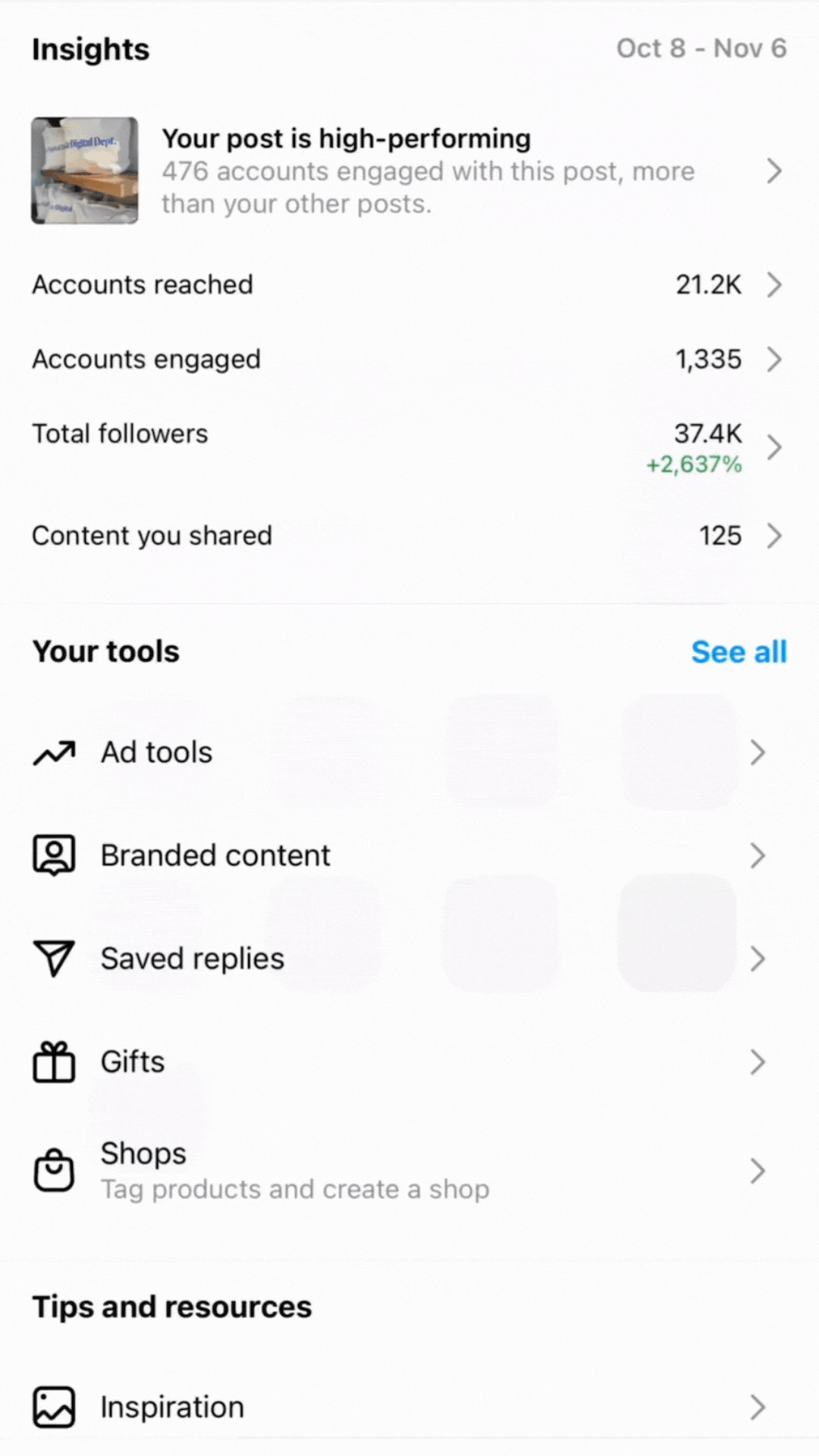Open the high-performing post insight
819x1456 pixels.
[409, 171]
